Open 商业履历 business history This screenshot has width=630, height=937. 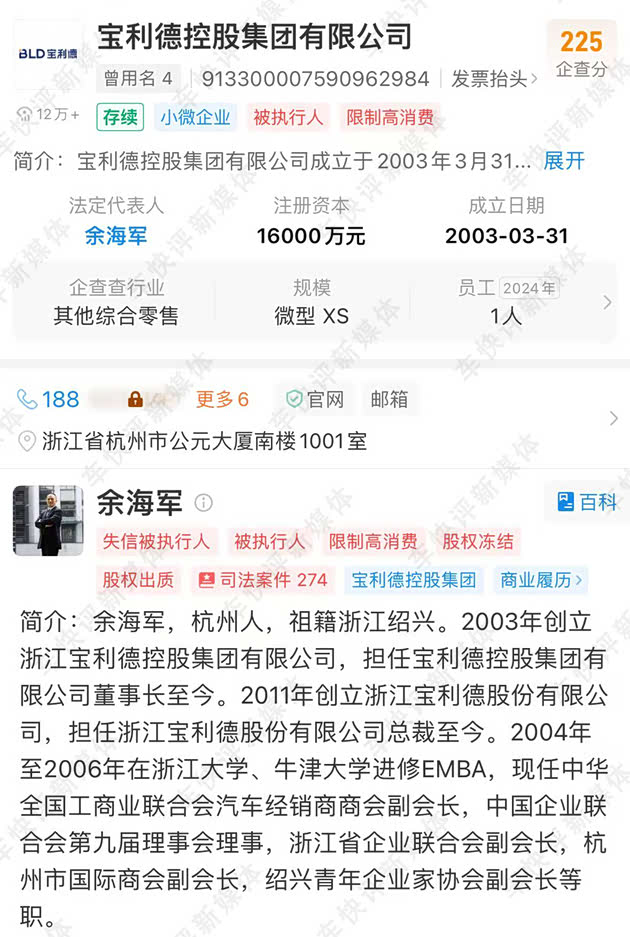(x=542, y=579)
